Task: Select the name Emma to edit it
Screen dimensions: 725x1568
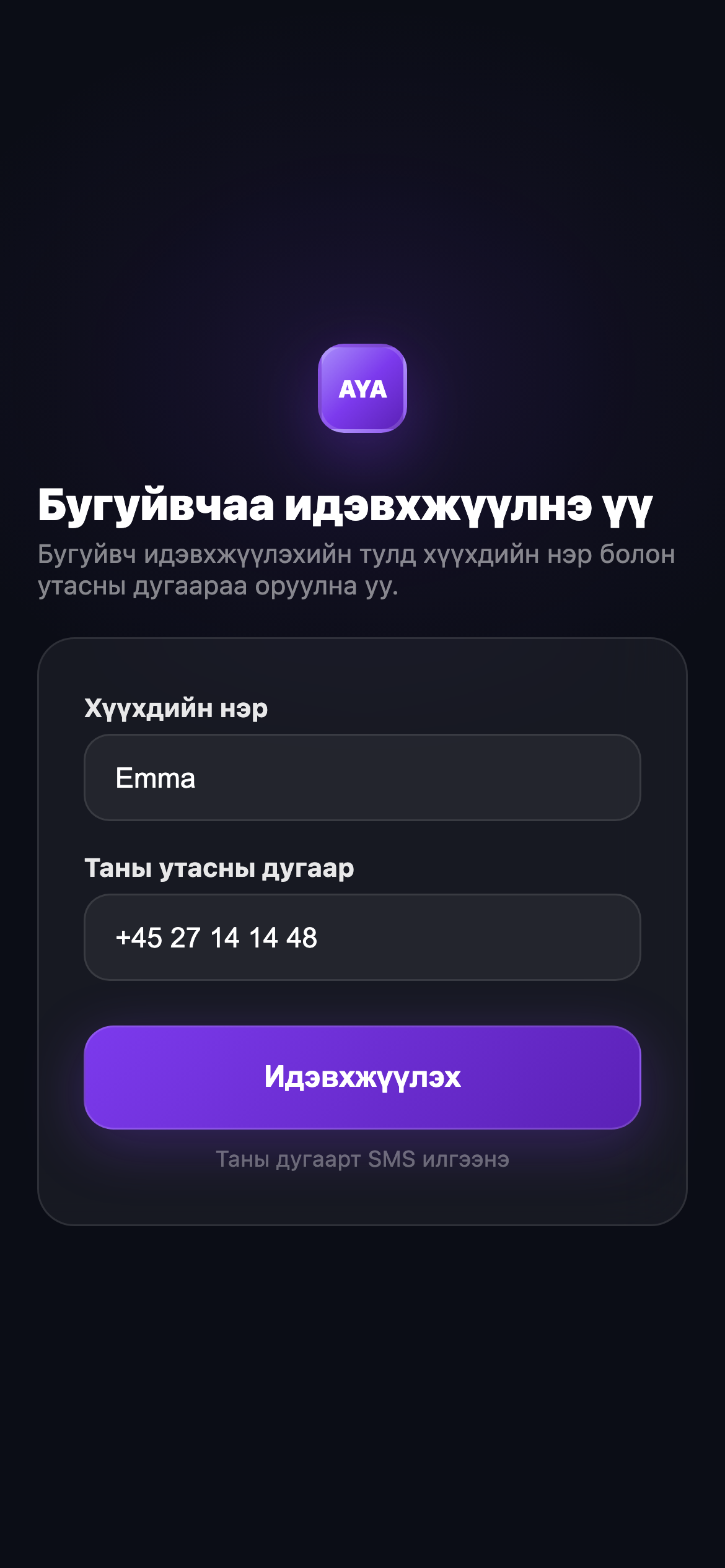Action: pos(155,778)
